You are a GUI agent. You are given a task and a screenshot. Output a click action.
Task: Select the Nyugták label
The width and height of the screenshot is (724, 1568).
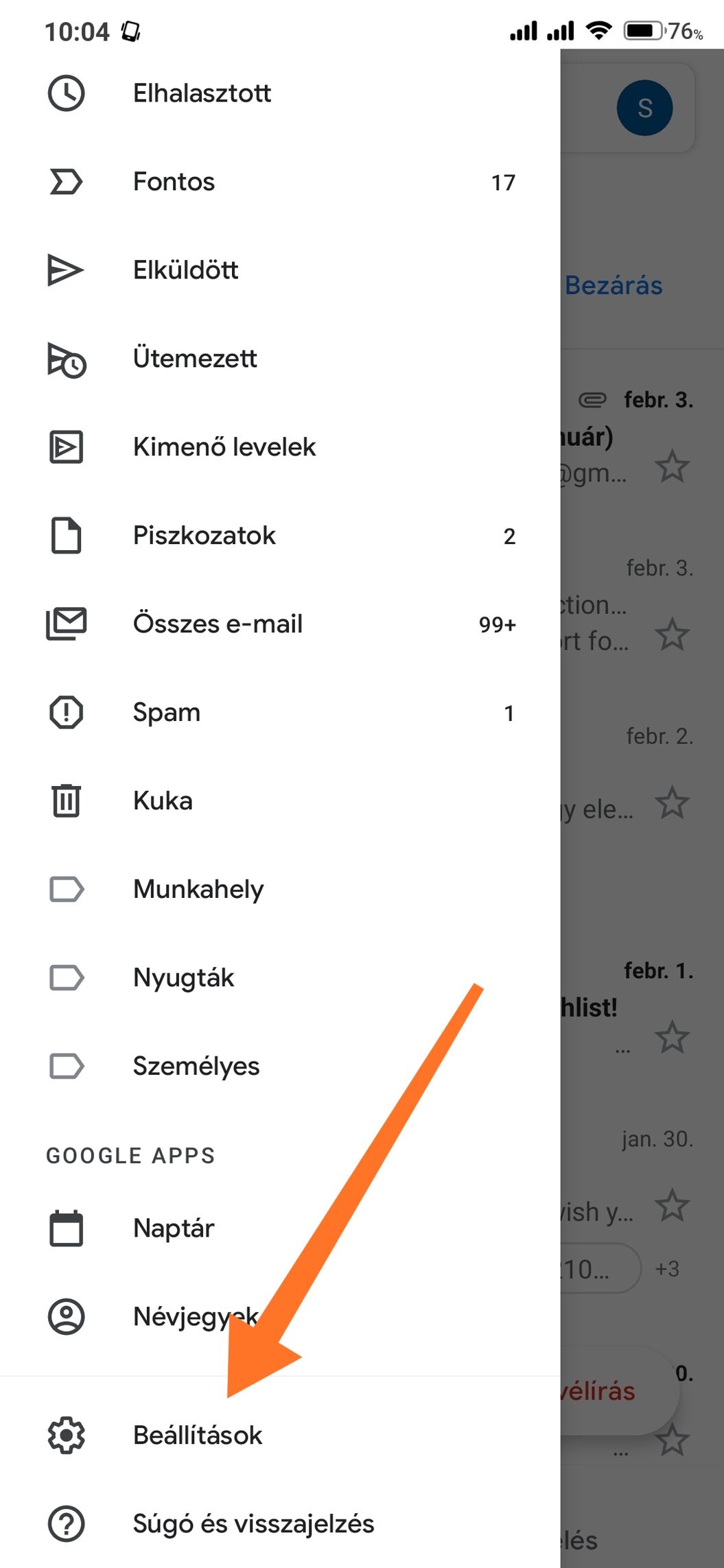pyautogui.click(x=280, y=978)
